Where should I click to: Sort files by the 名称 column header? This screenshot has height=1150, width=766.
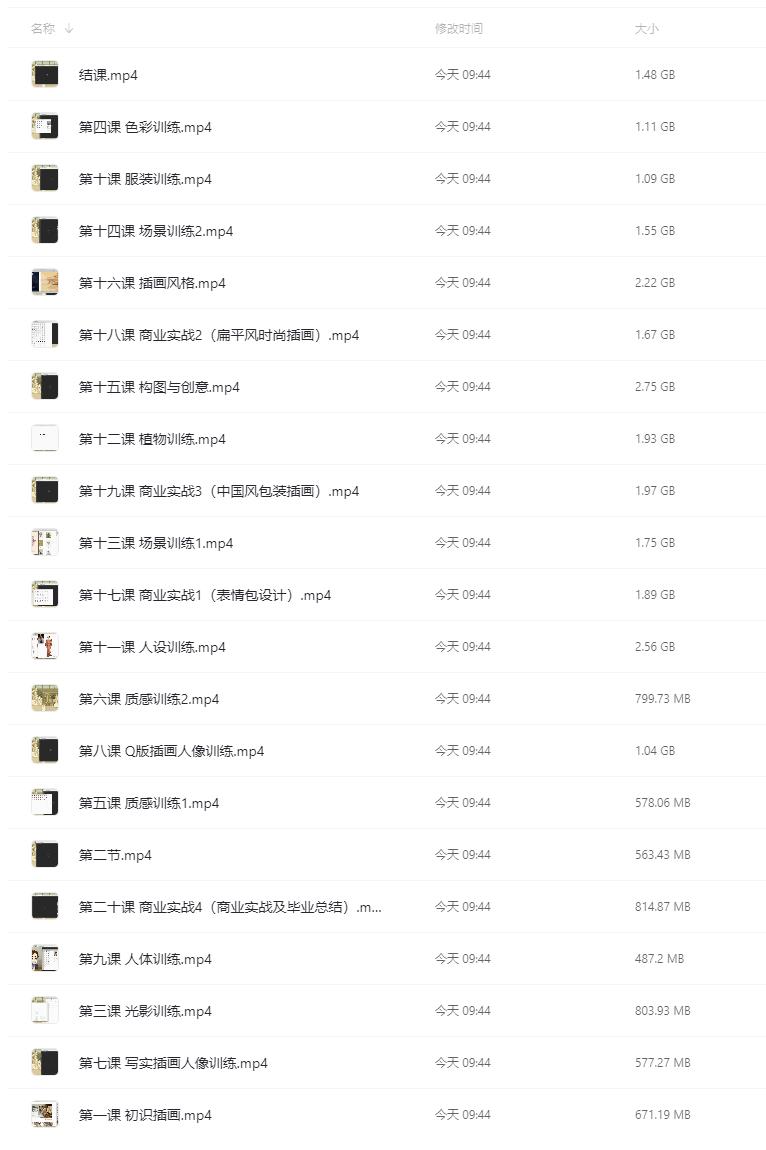pyautogui.click(x=43, y=29)
